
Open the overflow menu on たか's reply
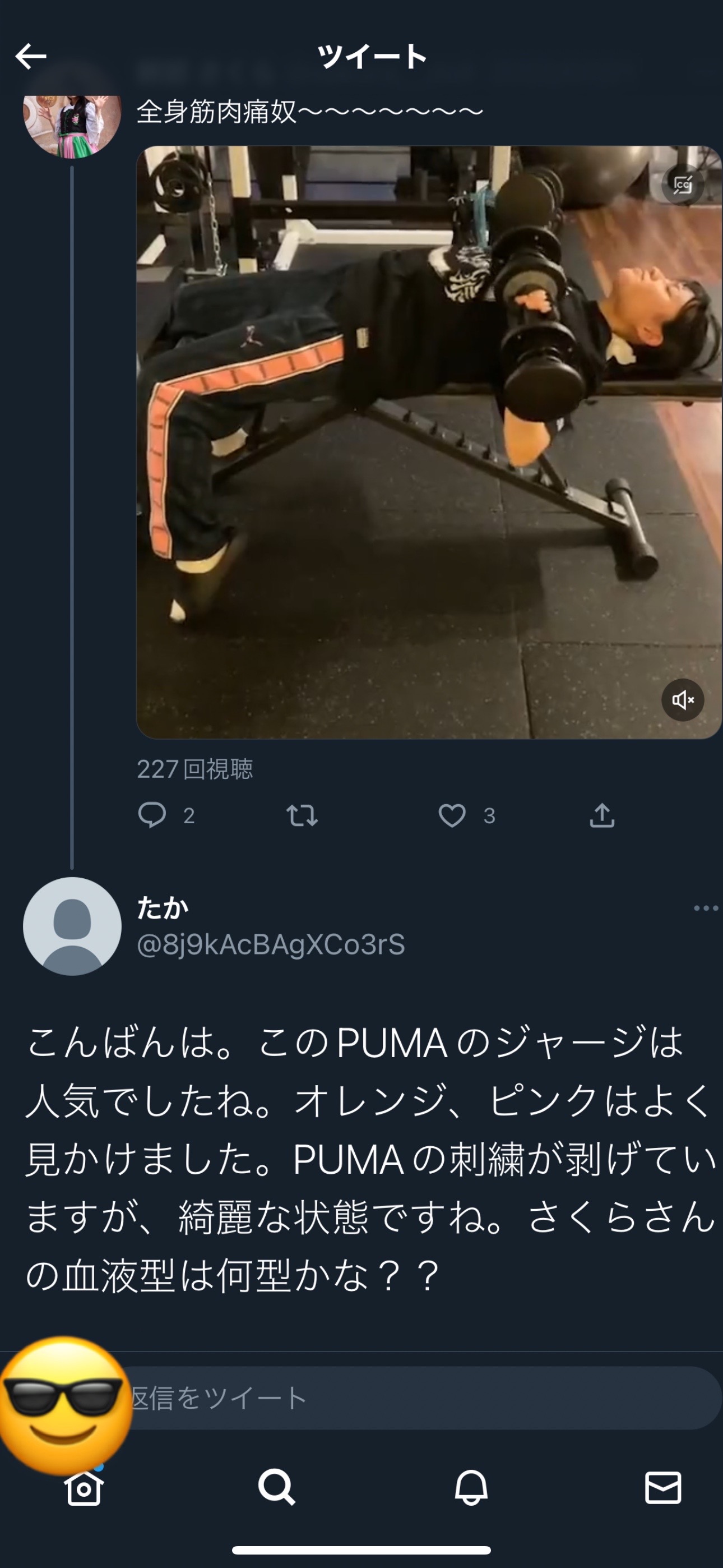point(706,908)
